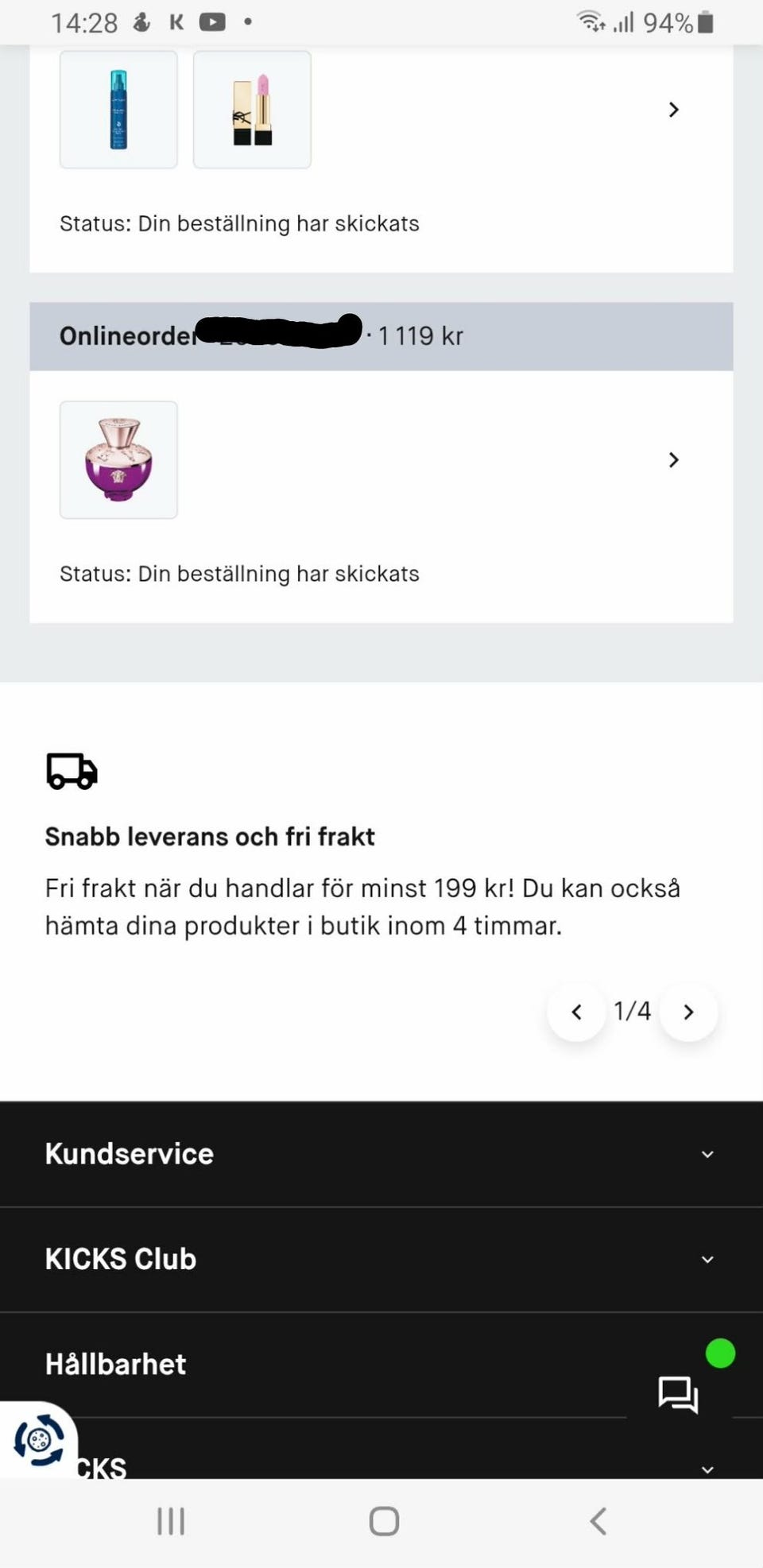Image resolution: width=763 pixels, height=1568 pixels.
Task: Open details of the 1 119 kr order
Action: click(x=673, y=460)
